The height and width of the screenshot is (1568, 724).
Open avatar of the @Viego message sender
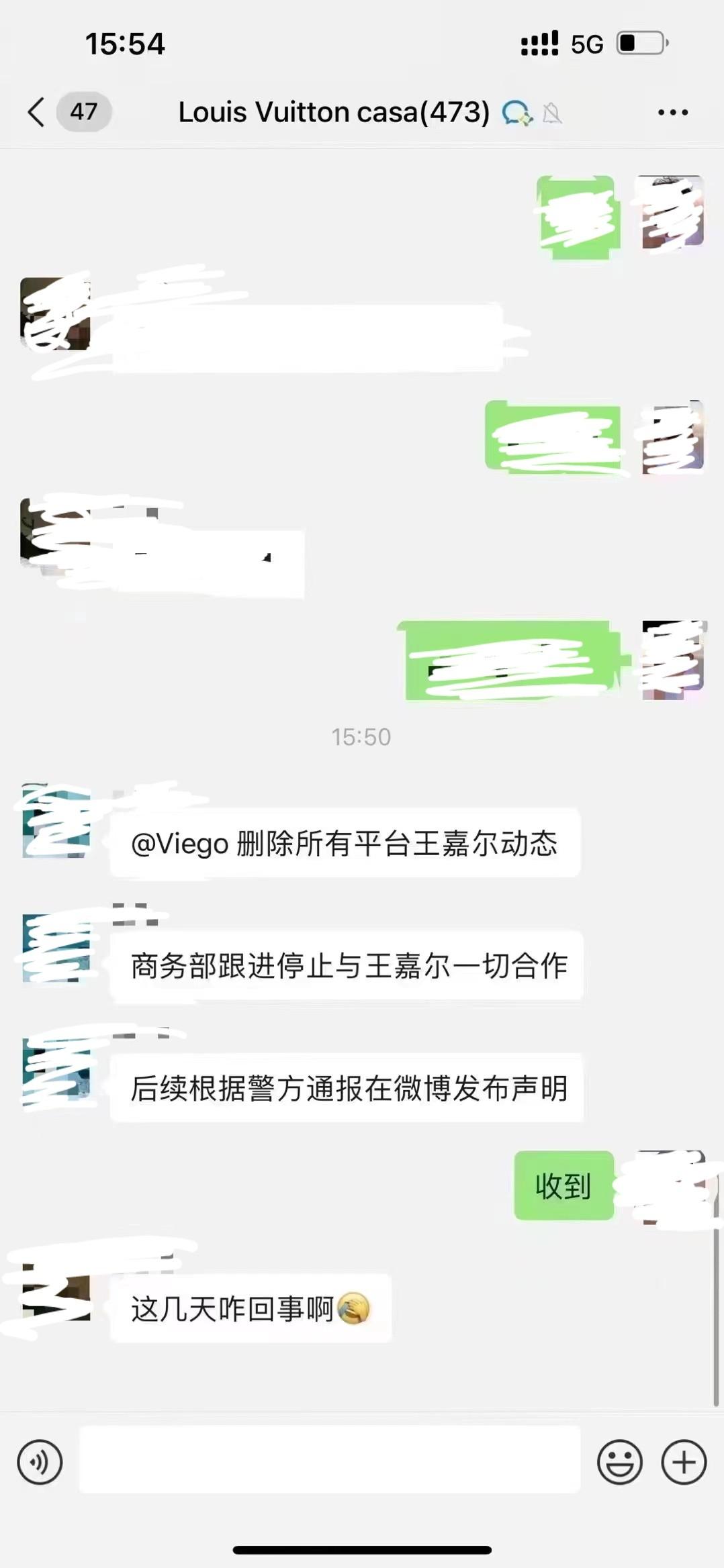(x=56, y=820)
